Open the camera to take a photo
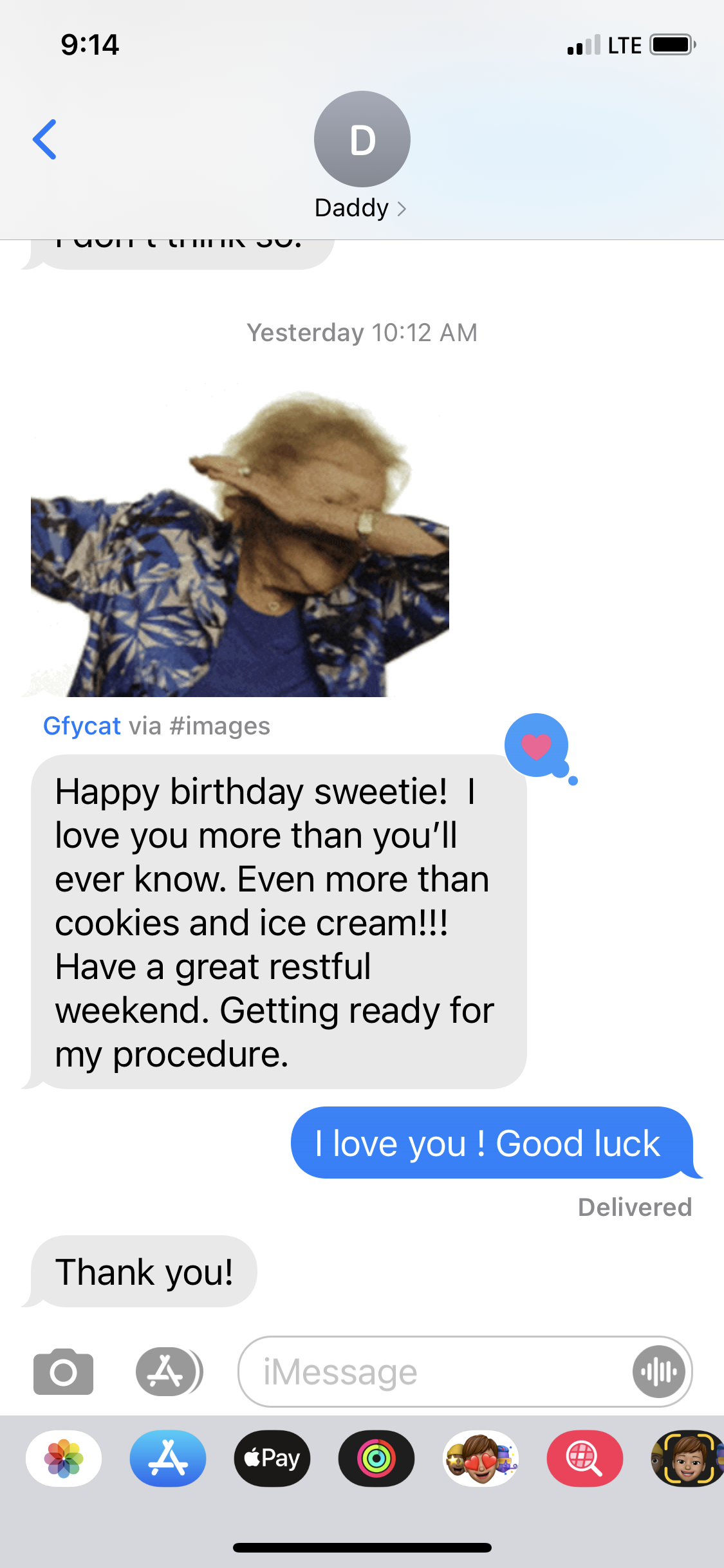Viewport: 724px width, 1568px height. point(63,1372)
